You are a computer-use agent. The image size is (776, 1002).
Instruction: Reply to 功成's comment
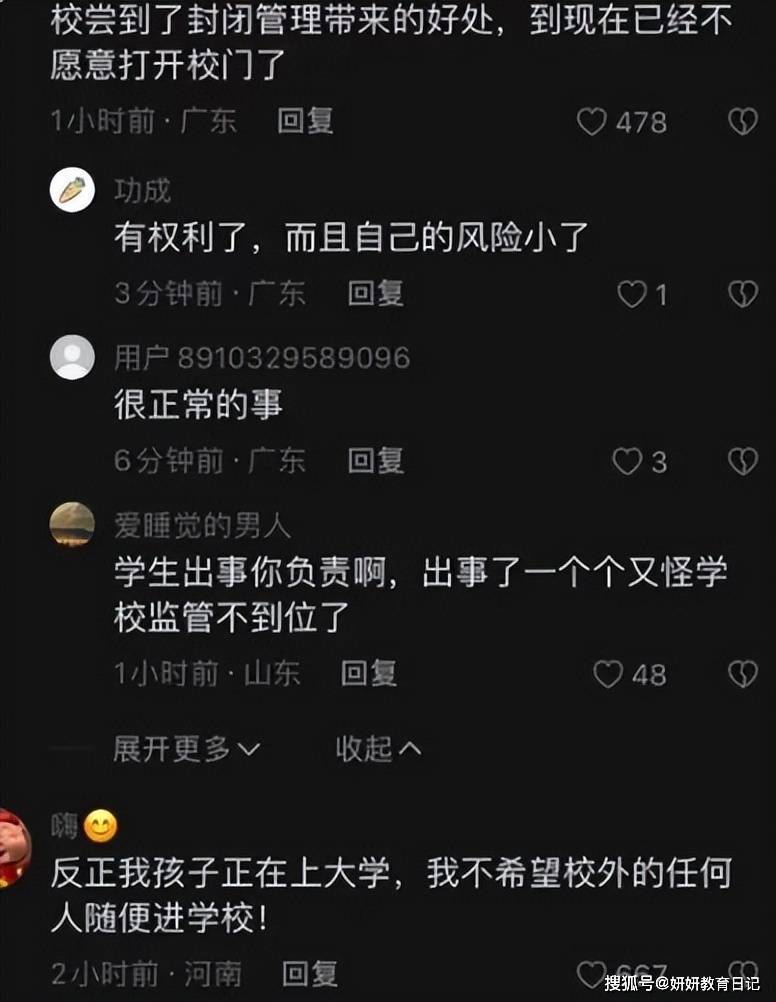[x=375, y=293]
